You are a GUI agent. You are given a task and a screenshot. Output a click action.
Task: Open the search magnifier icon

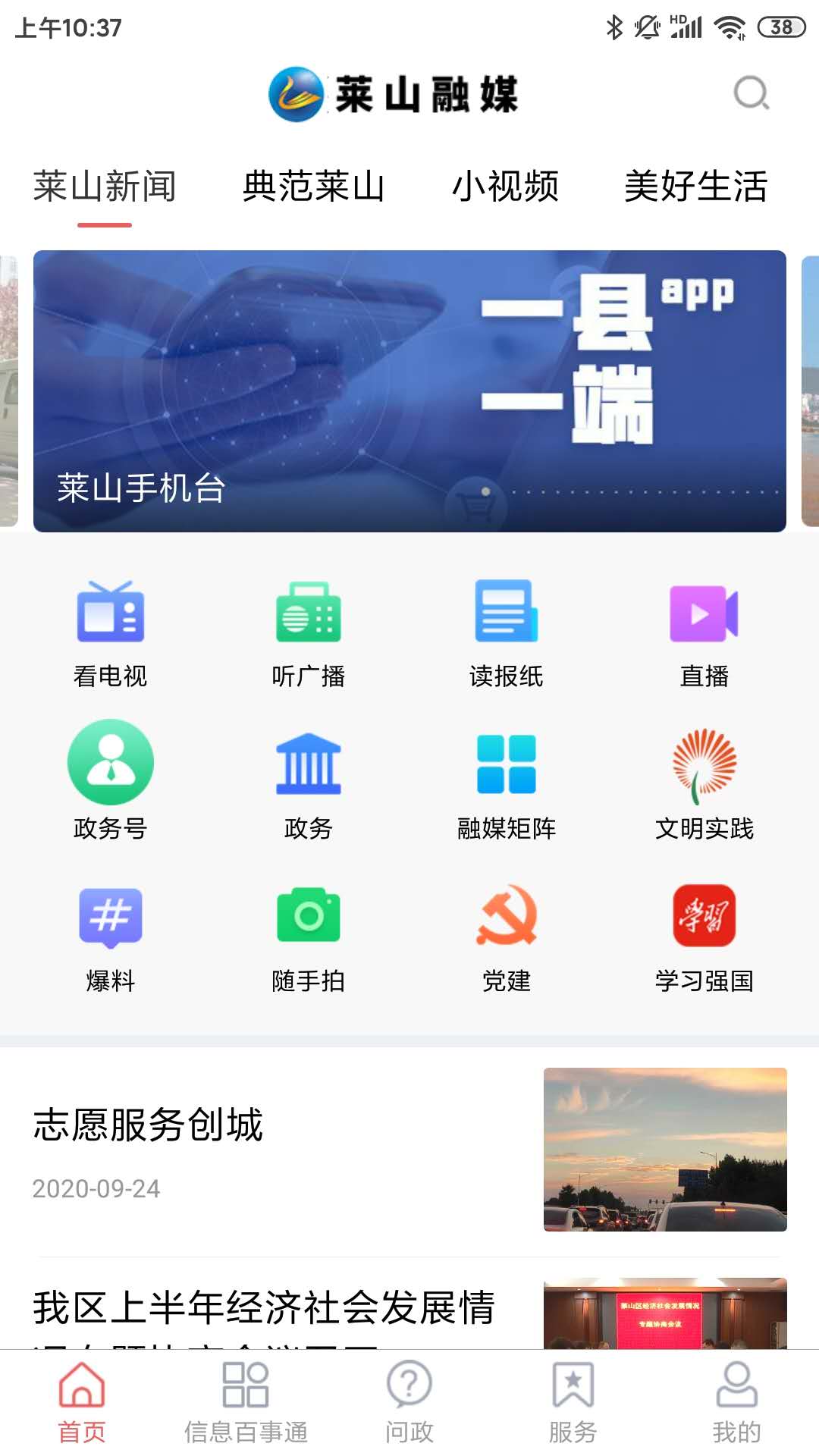tap(751, 94)
